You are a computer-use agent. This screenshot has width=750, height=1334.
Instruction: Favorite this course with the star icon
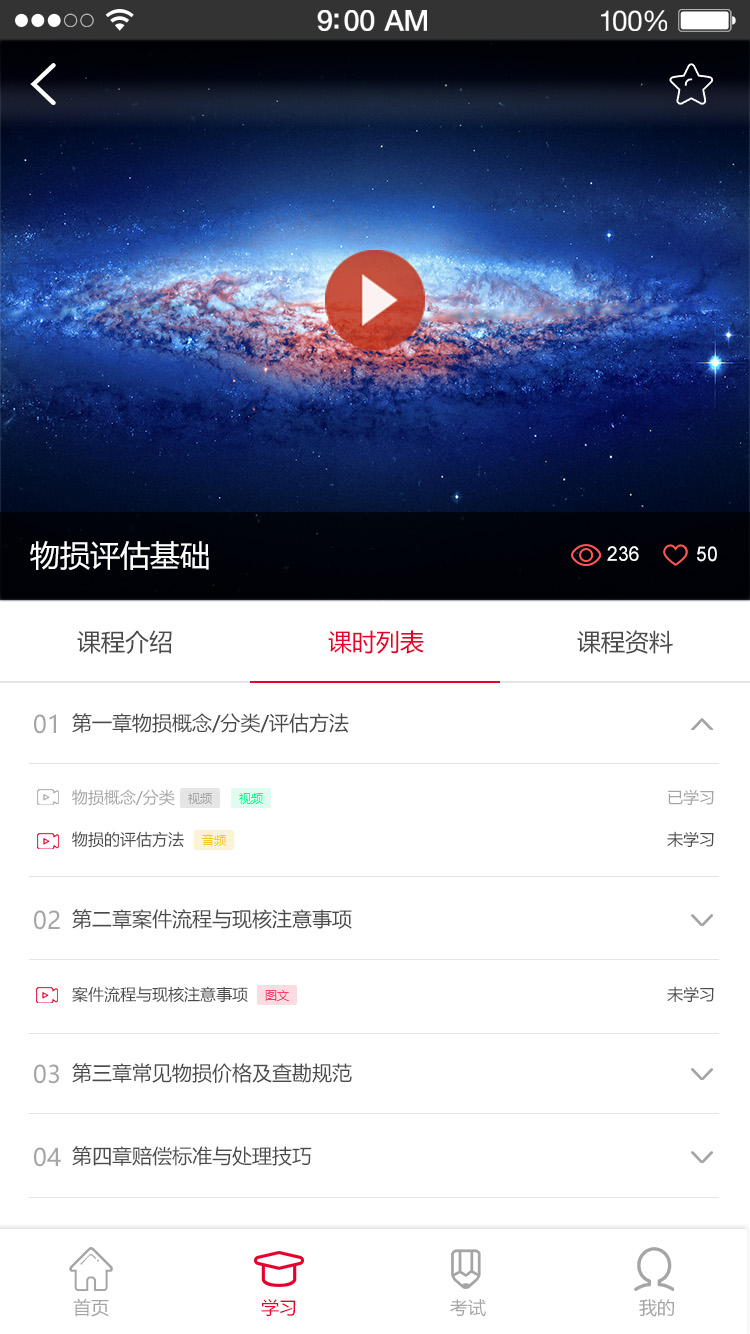(x=691, y=85)
